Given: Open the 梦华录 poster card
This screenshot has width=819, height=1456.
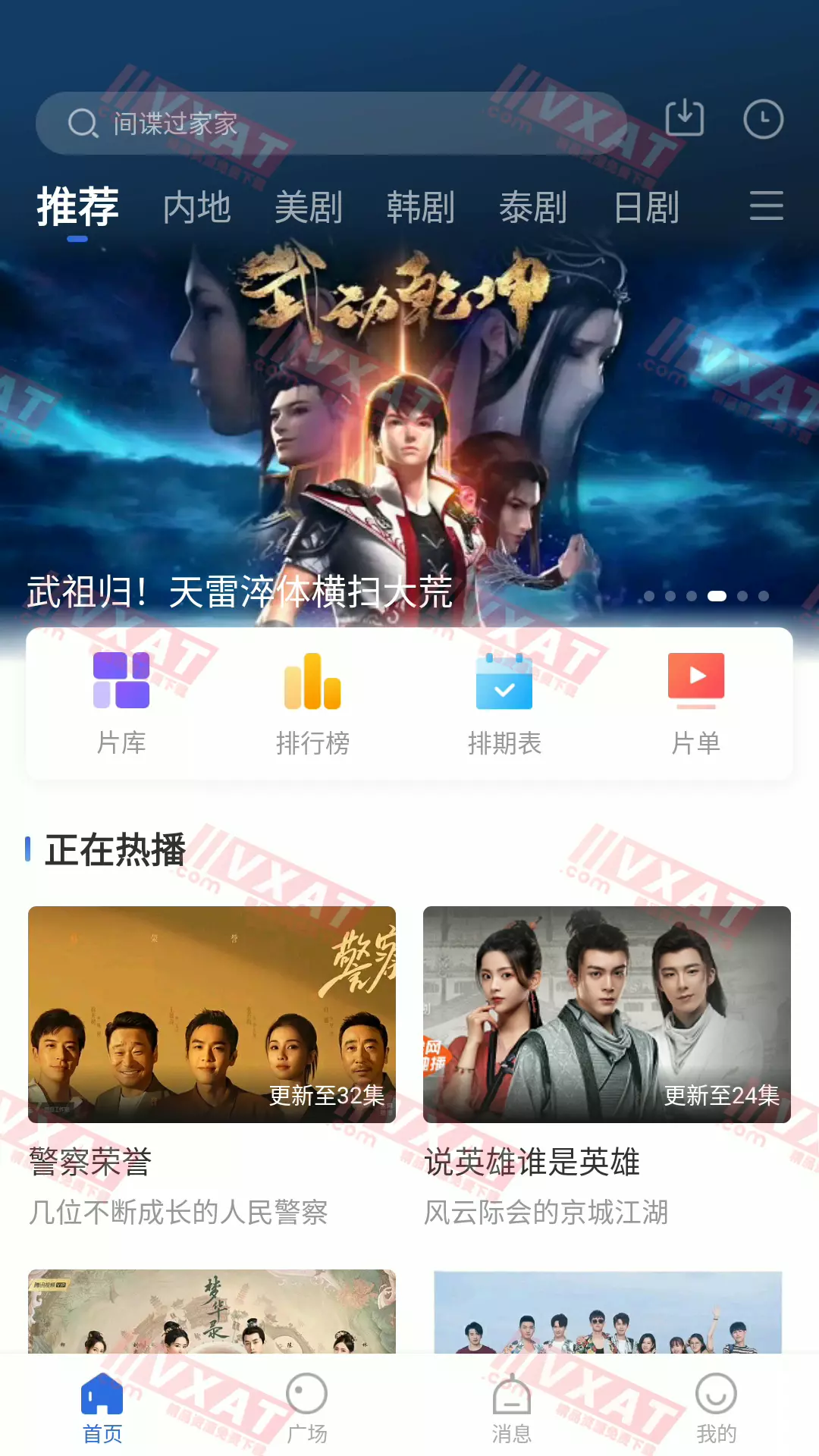Looking at the screenshot, I should pyautogui.click(x=212, y=1312).
